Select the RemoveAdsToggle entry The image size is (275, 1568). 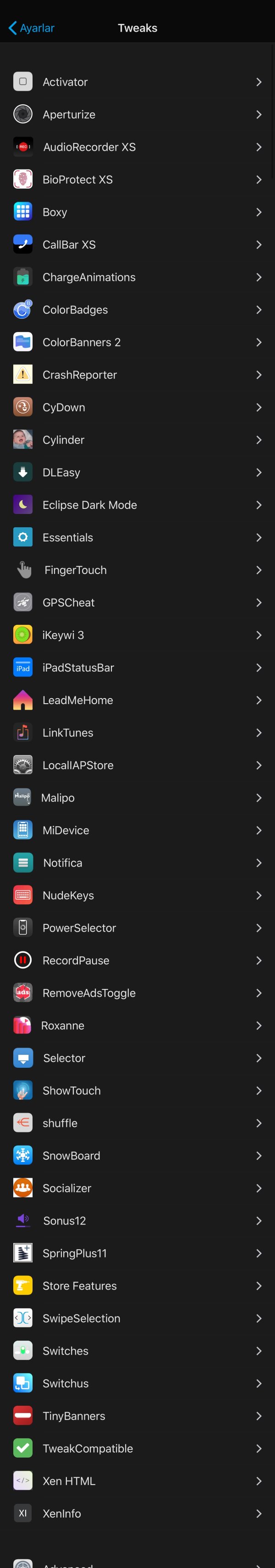tap(137, 993)
